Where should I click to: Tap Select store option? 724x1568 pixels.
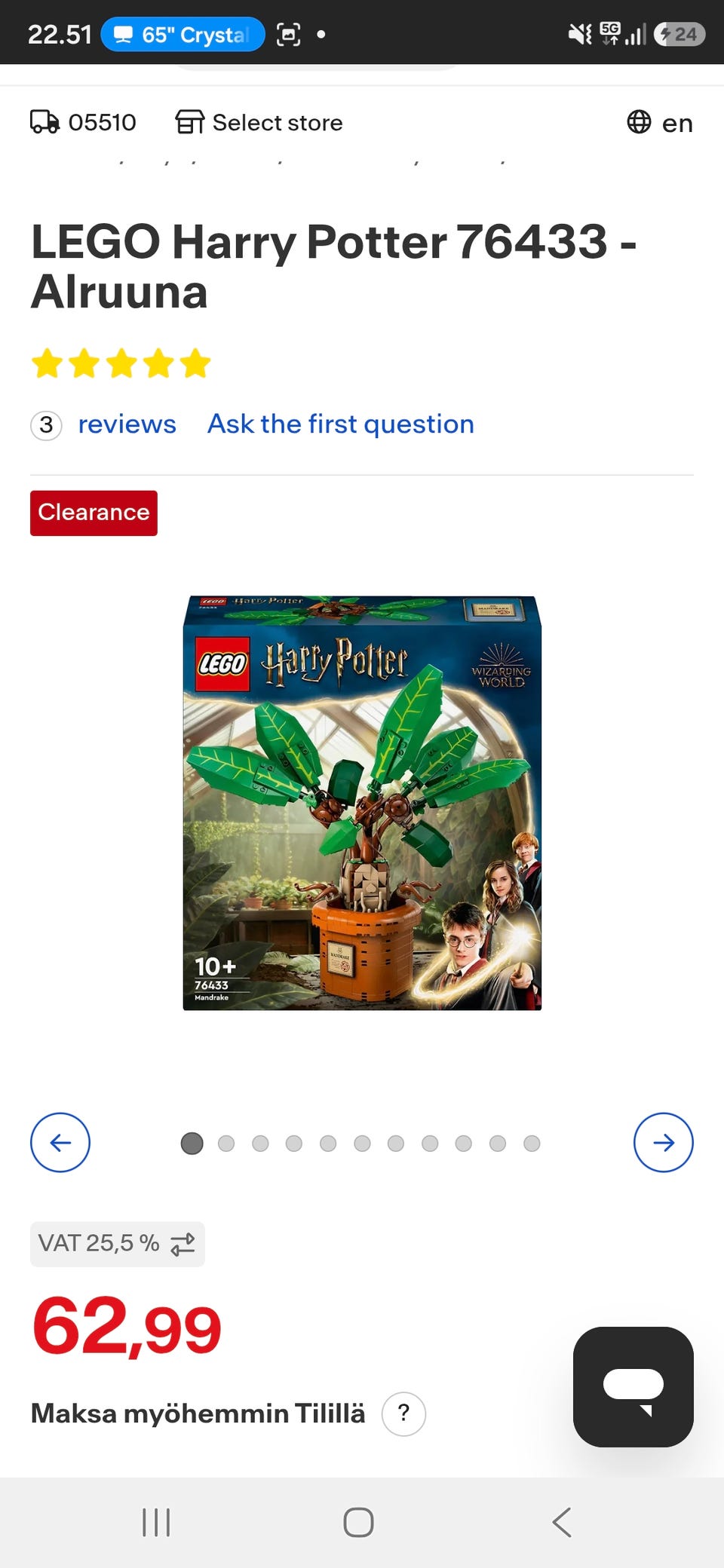click(x=259, y=122)
